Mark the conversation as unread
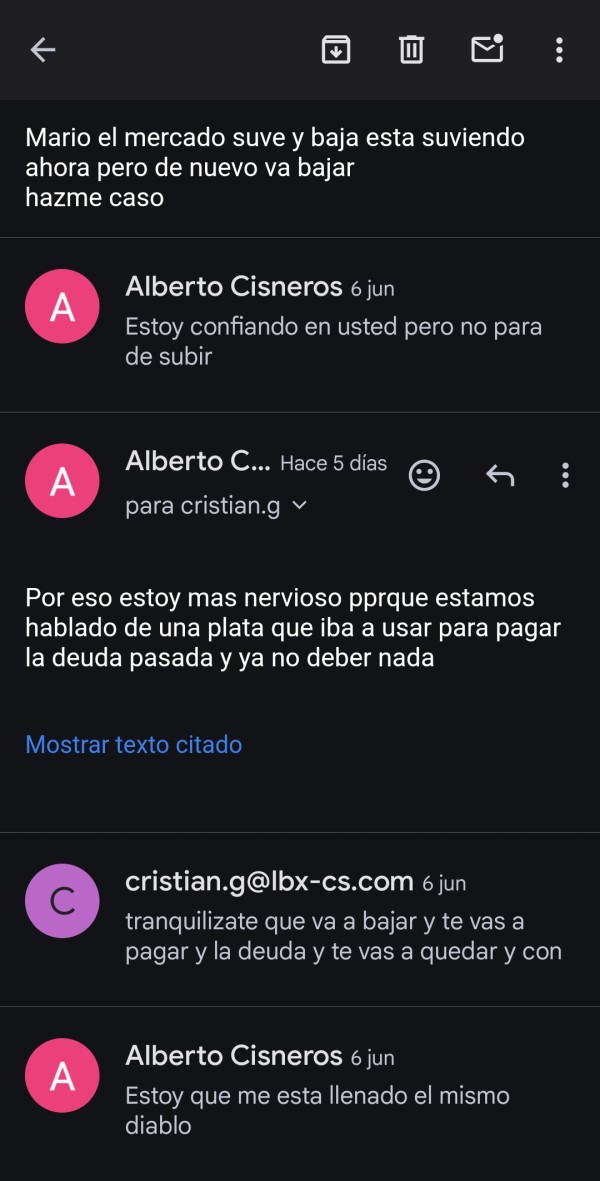 487,49
